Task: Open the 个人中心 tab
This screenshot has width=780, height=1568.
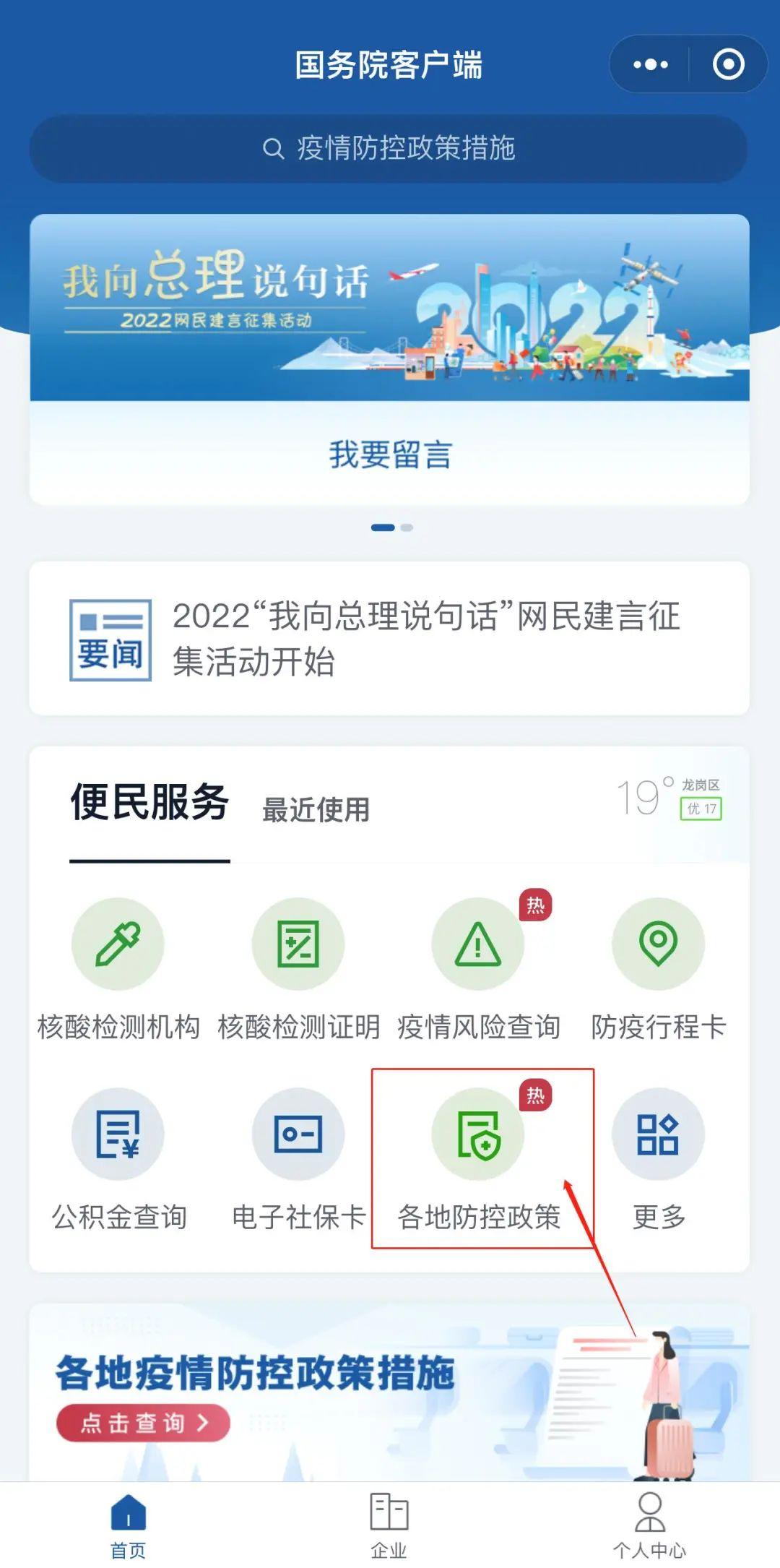Action: 649,1526
